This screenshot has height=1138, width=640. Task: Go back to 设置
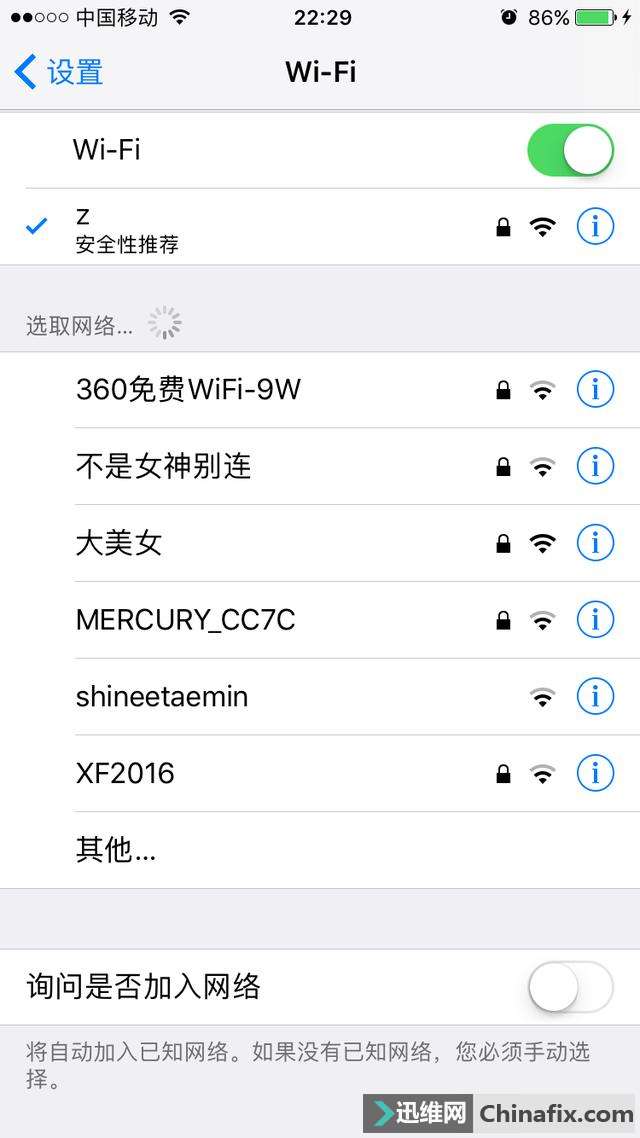60,72
